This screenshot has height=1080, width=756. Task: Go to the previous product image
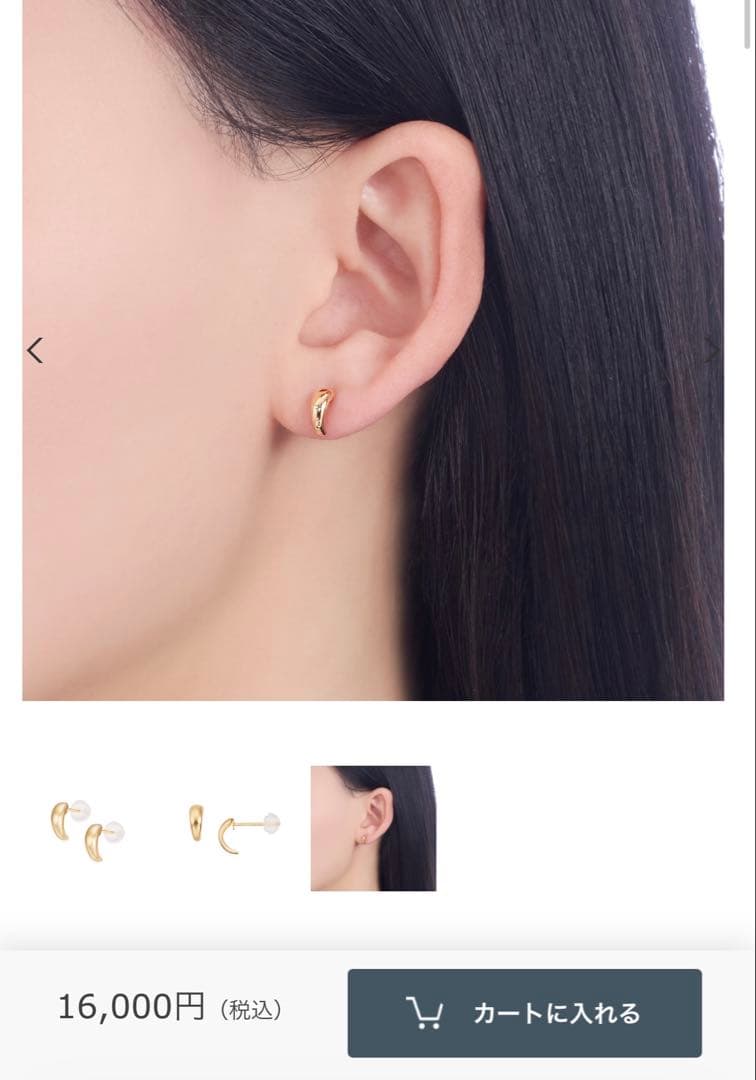(x=35, y=350)
